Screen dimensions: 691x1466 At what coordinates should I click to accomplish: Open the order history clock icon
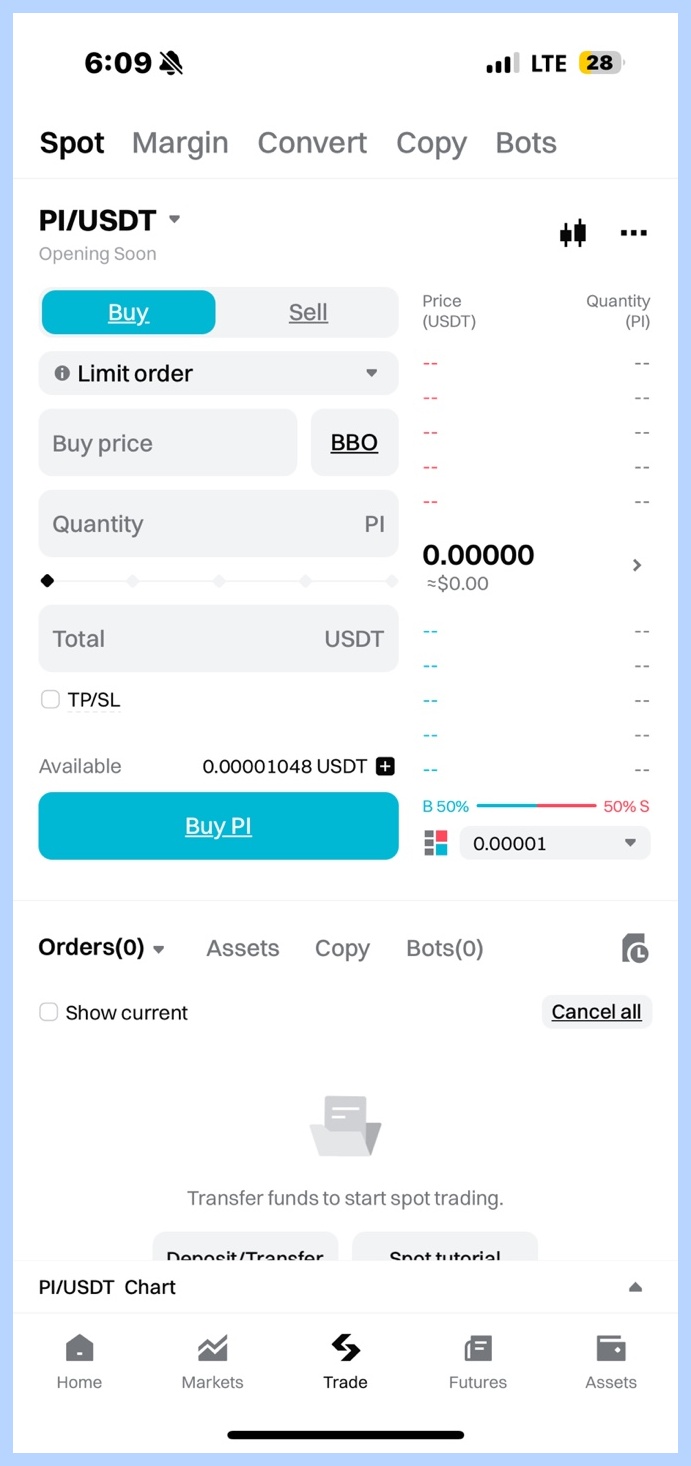click(635, 948)
